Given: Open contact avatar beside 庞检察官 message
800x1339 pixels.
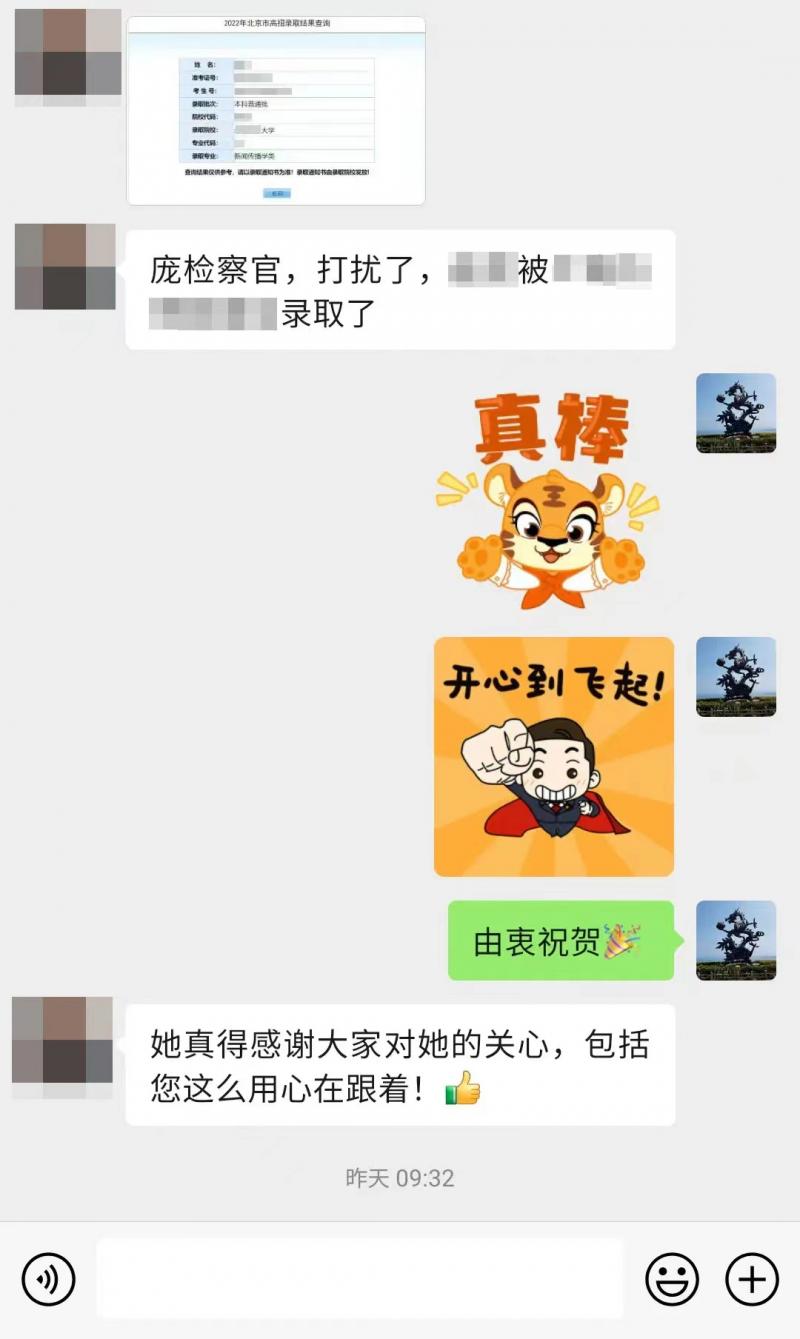Looking at the screenshot, I should coord(66,267).
